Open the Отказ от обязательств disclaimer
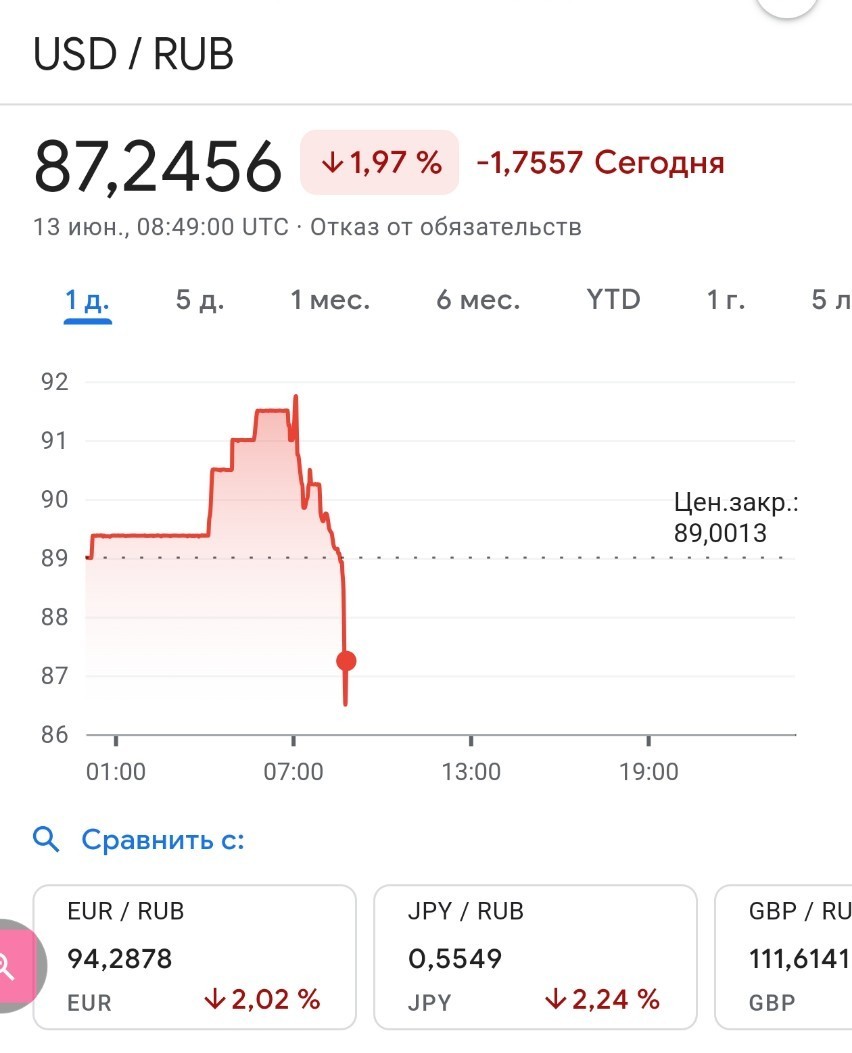 pos(446,227)
